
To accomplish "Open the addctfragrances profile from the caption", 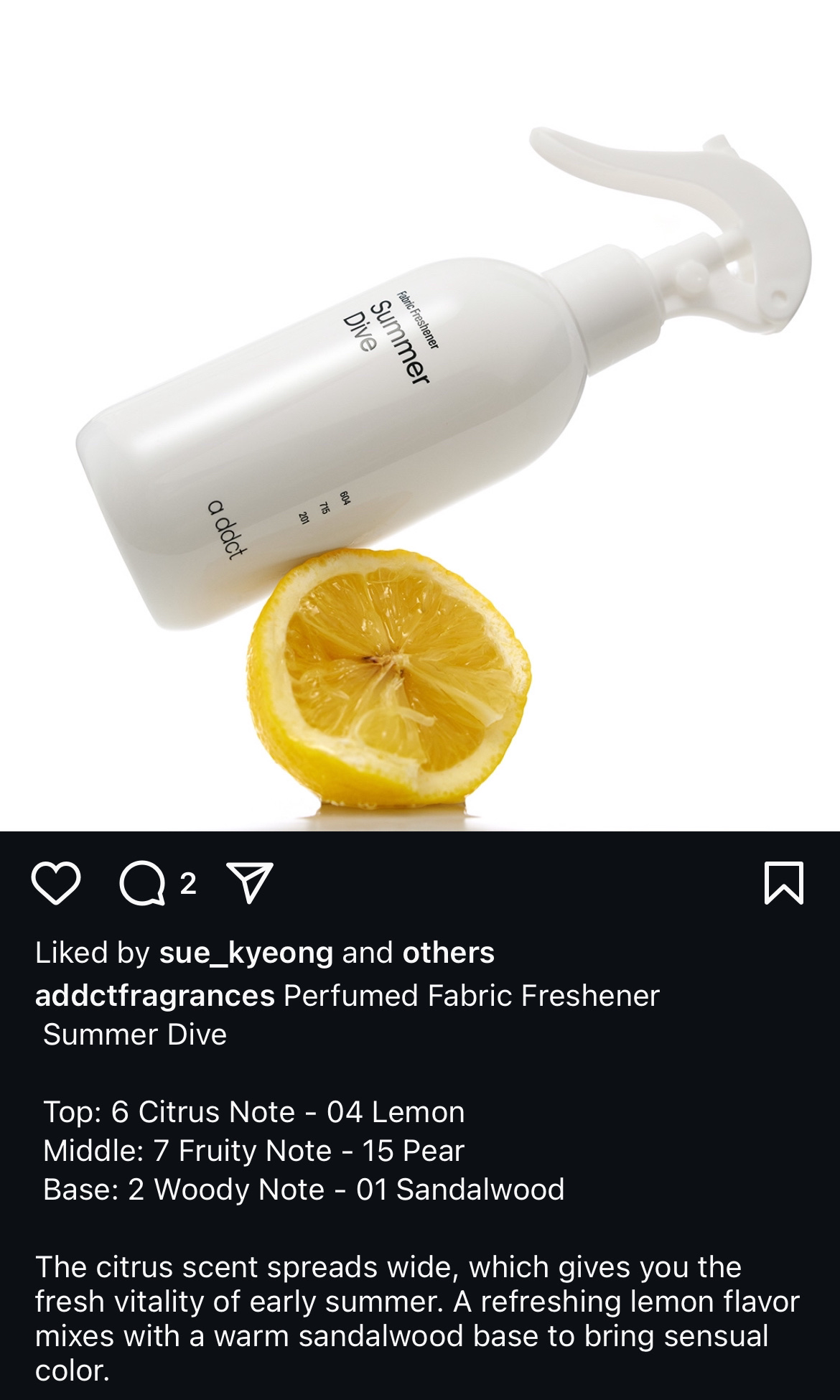I will (154, 995).
